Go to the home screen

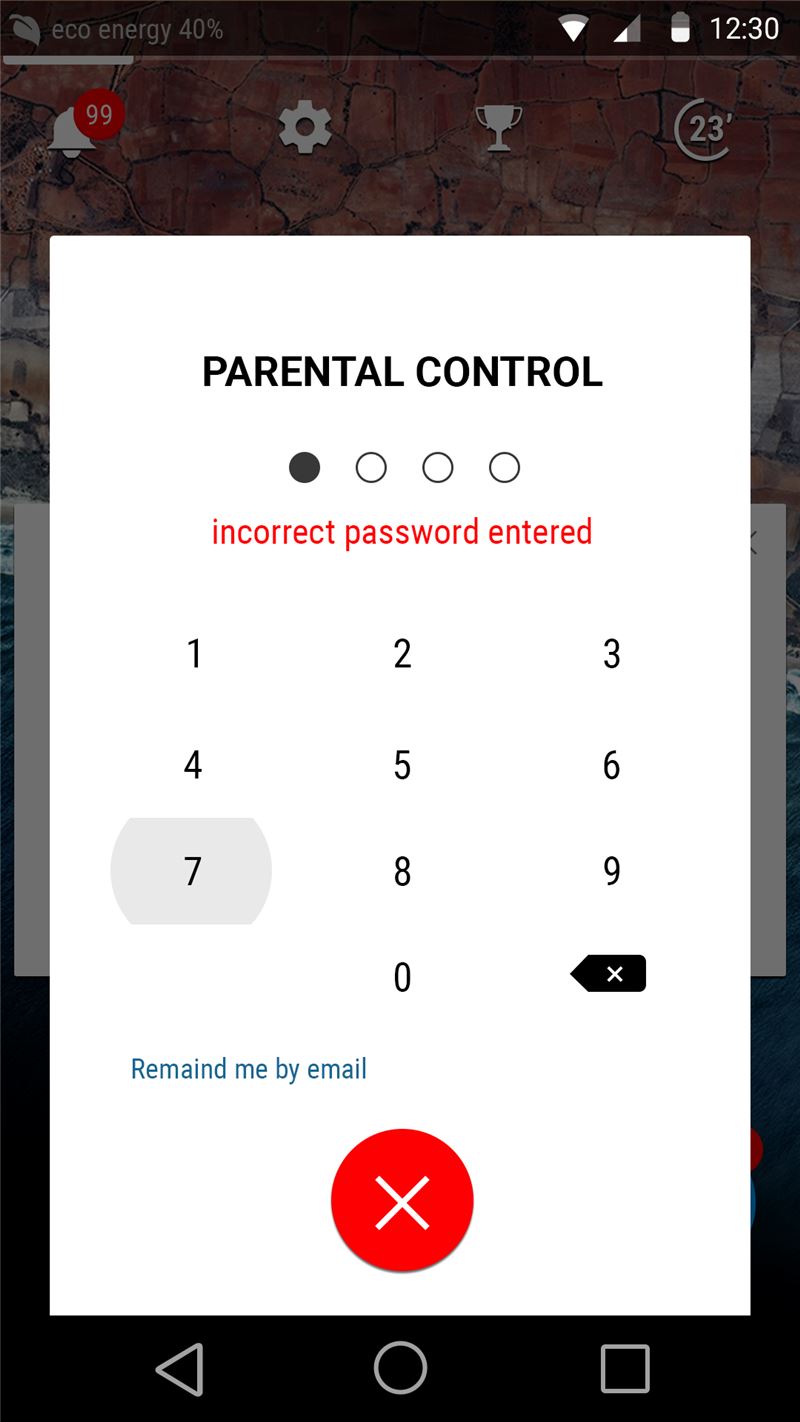(x=400, y=1368)
